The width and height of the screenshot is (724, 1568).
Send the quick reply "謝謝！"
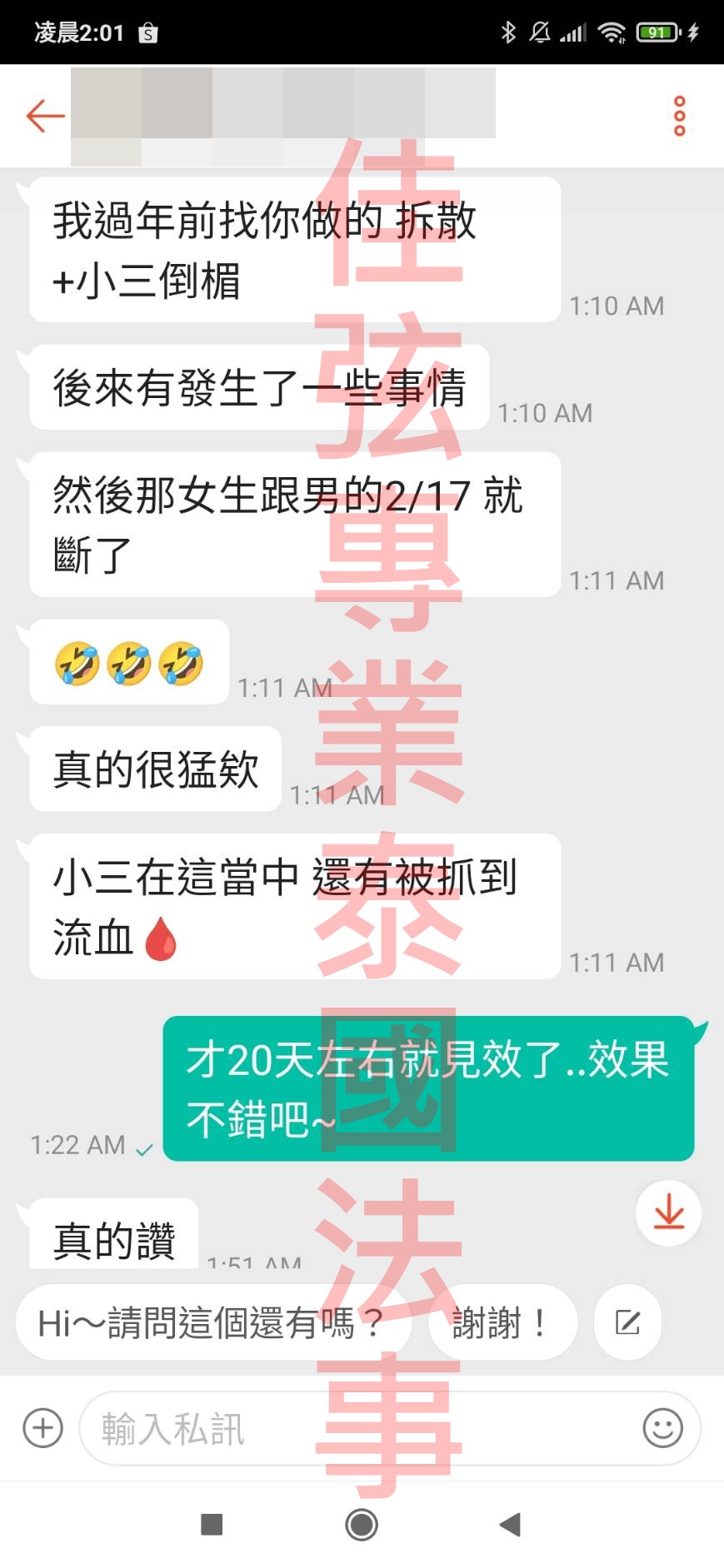pyautogui.click(x=502, y=1322)
